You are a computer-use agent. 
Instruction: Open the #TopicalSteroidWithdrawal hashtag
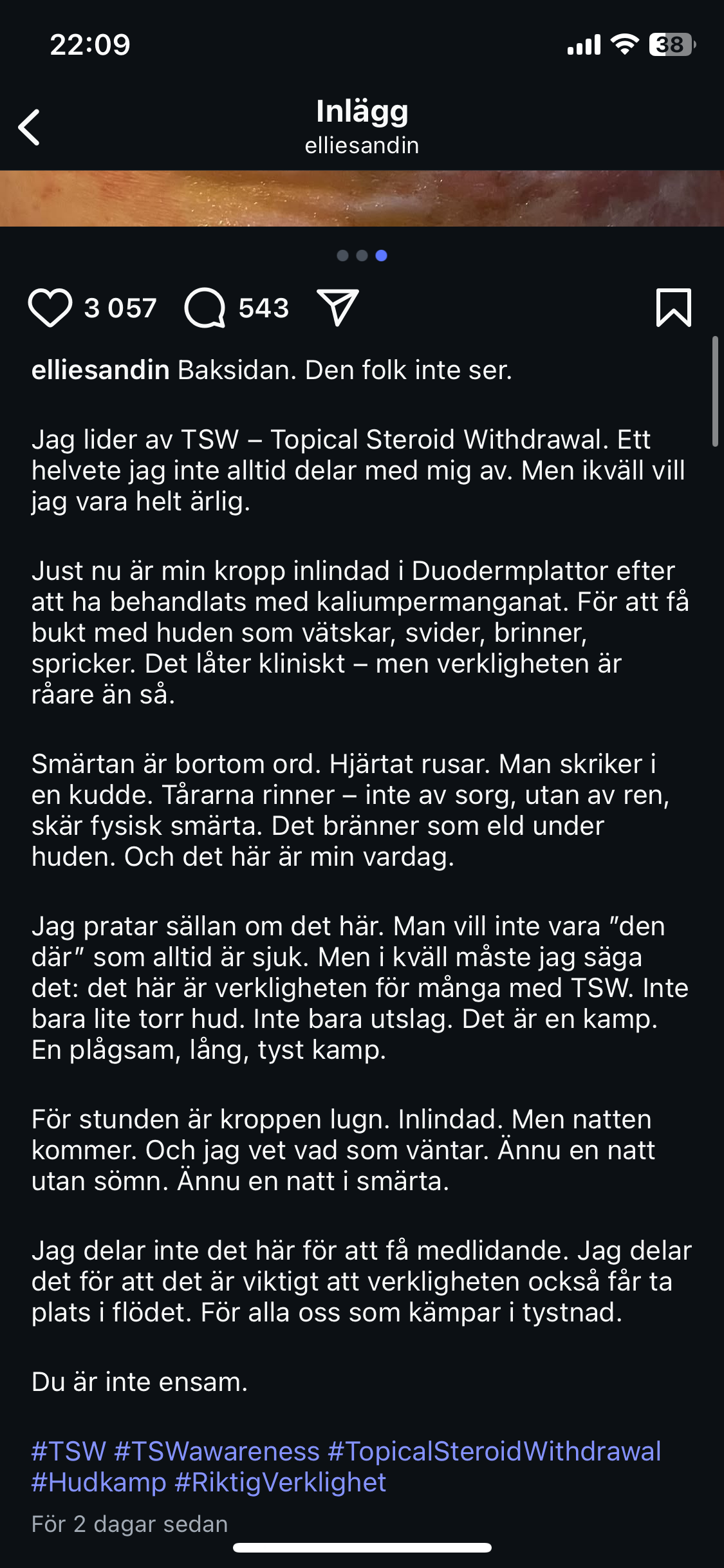(494, 1452)
